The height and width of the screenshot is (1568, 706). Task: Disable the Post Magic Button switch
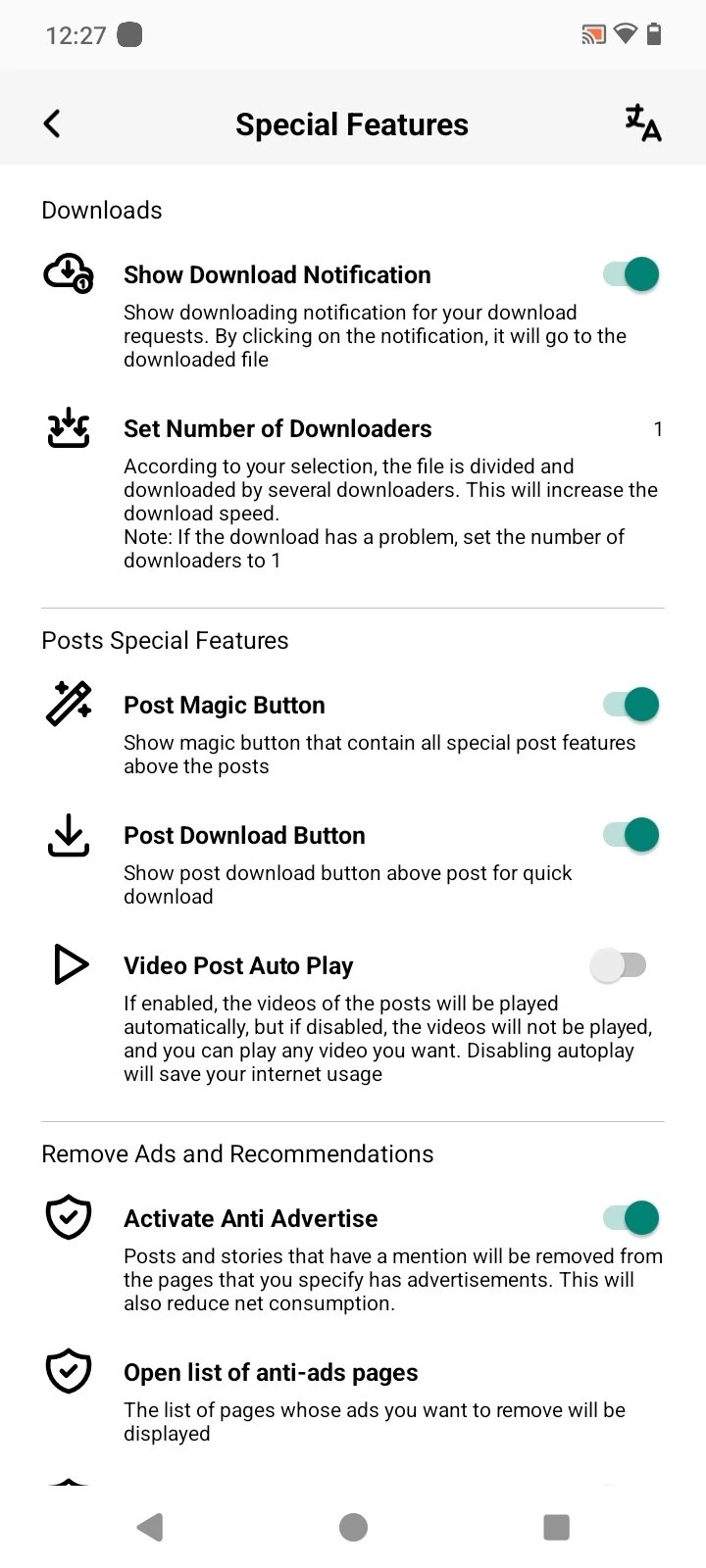coord(630,705)
